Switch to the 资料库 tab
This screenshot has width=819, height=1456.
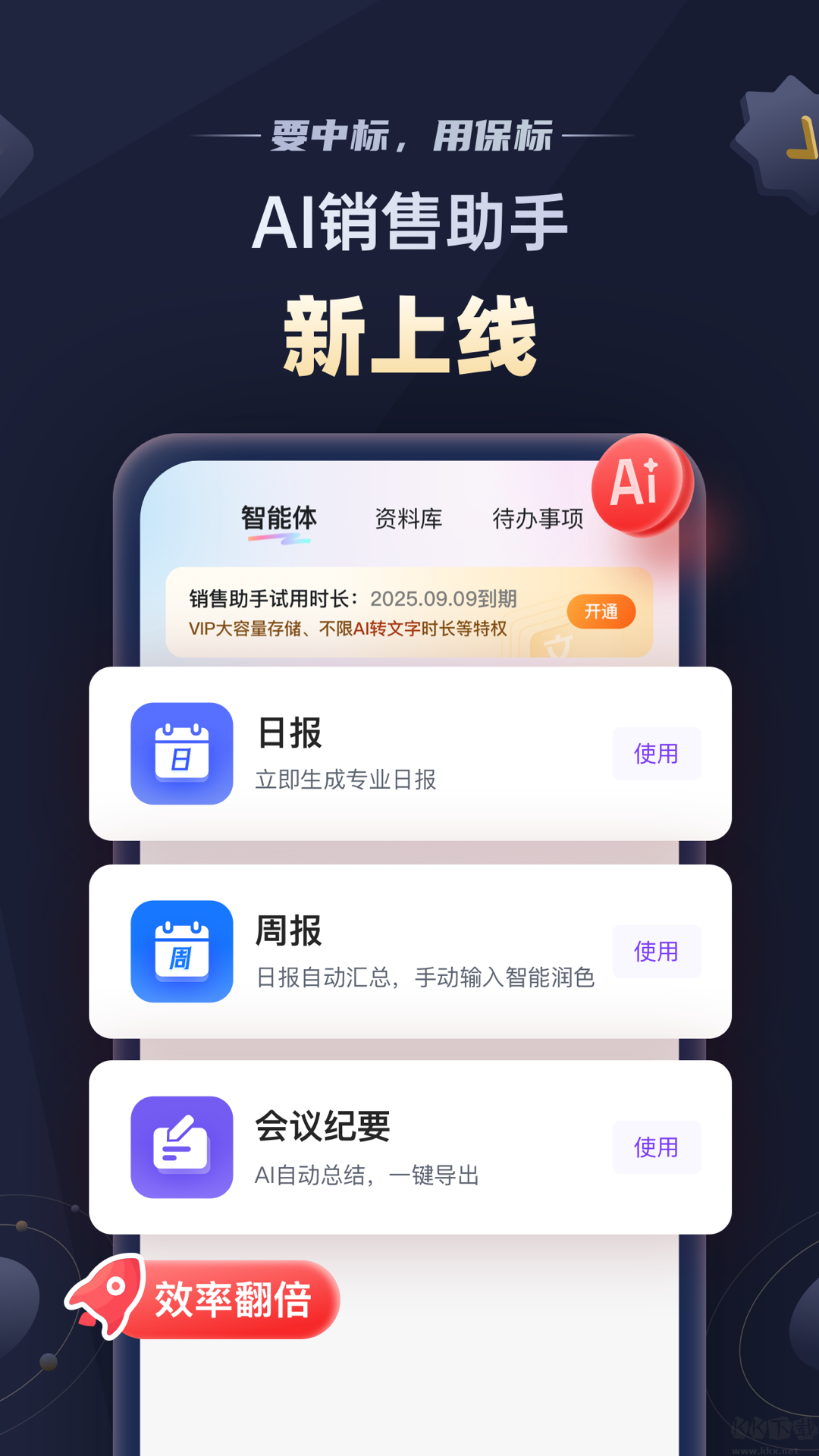409,518
